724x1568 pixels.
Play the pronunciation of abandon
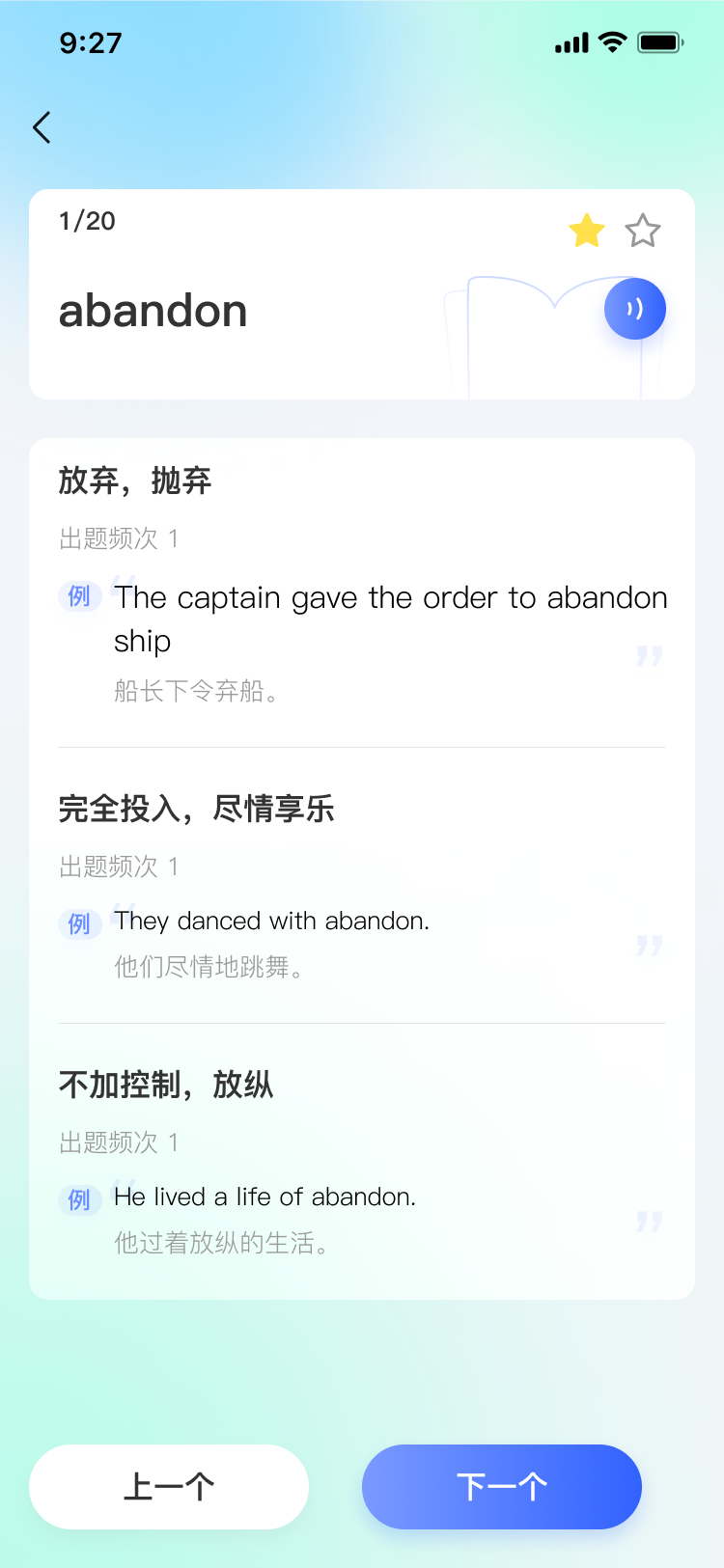point(634,308)
